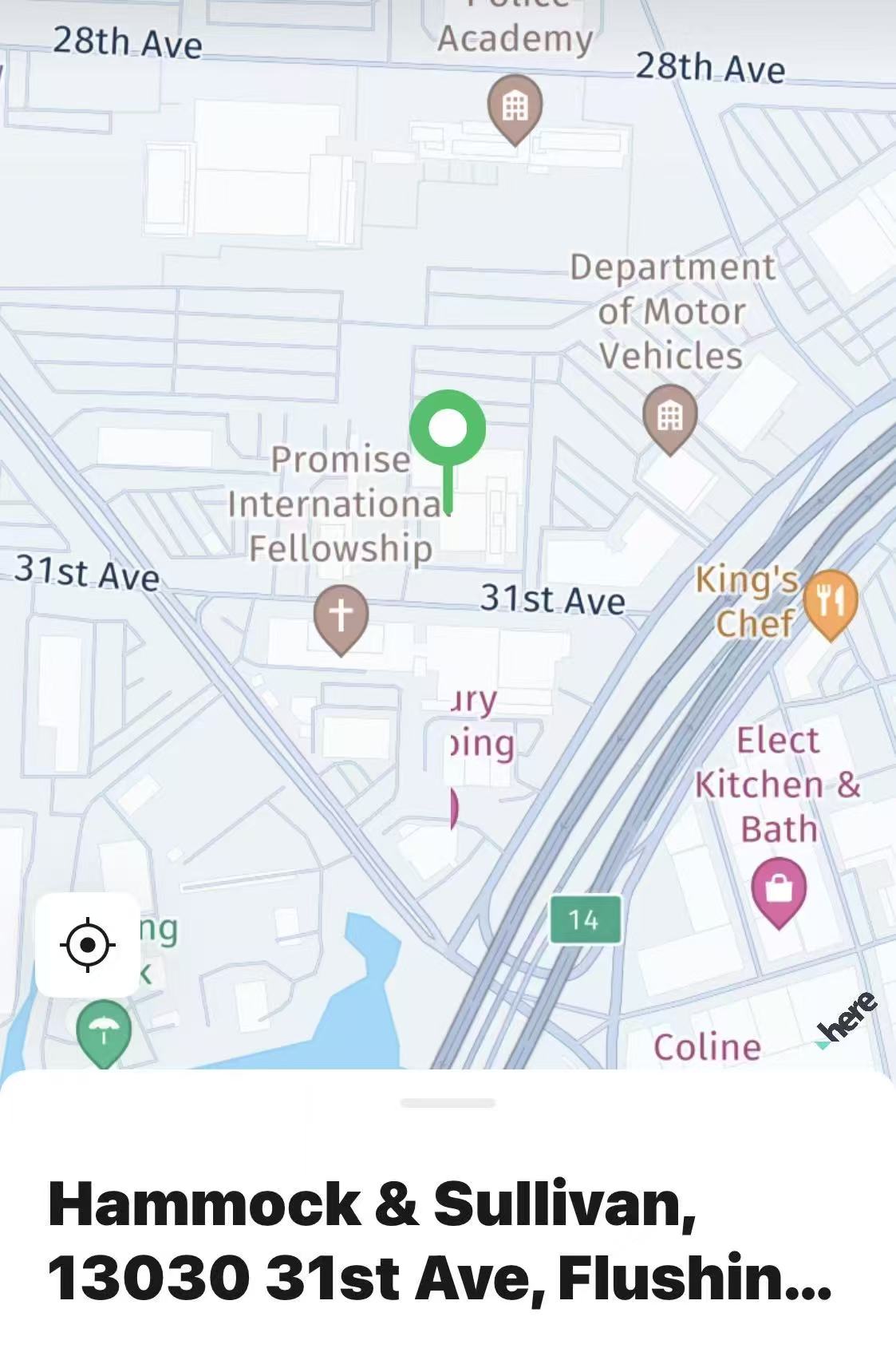Tap the green park umbrella marker

coord(104,1030)
